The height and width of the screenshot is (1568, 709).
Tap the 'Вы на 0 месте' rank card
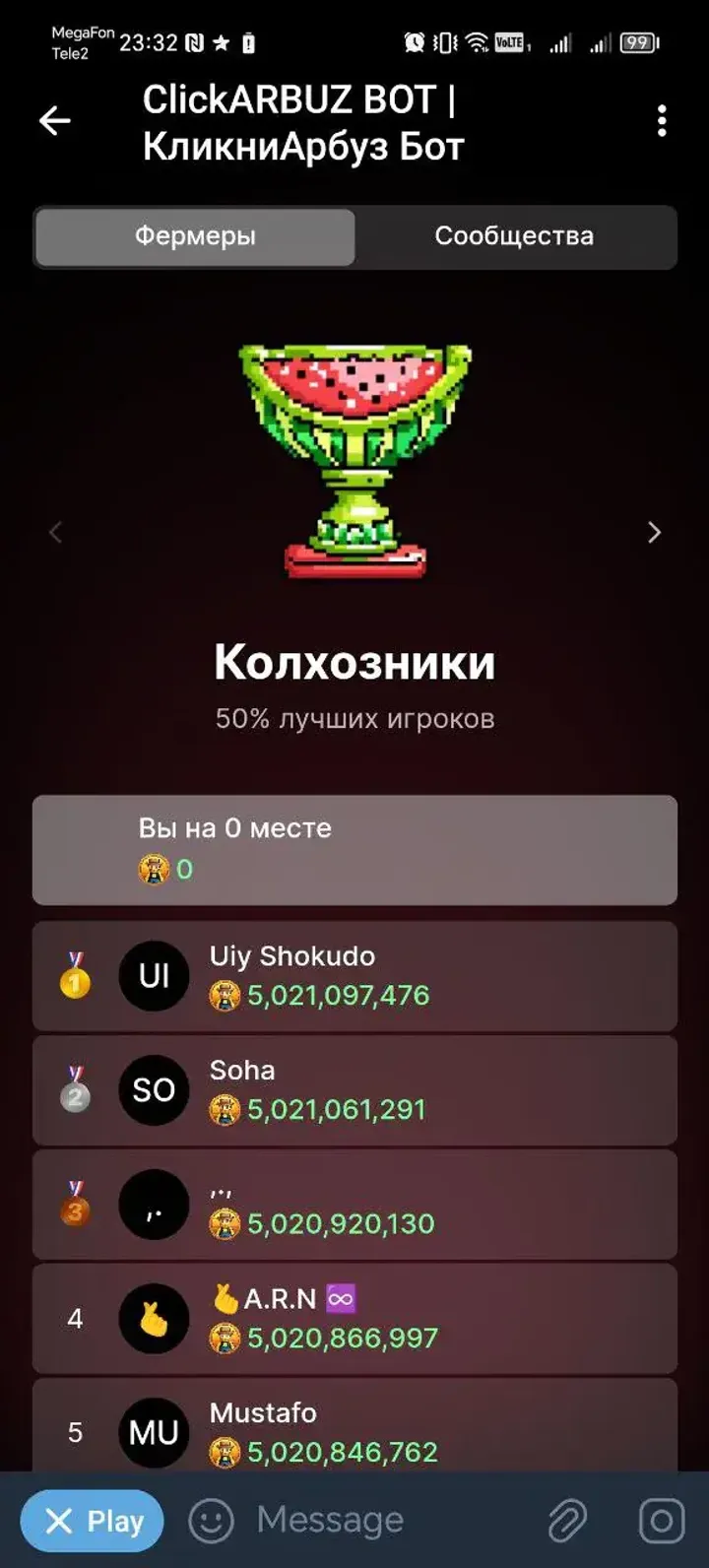pyautogui.click(x=354, y=848)
